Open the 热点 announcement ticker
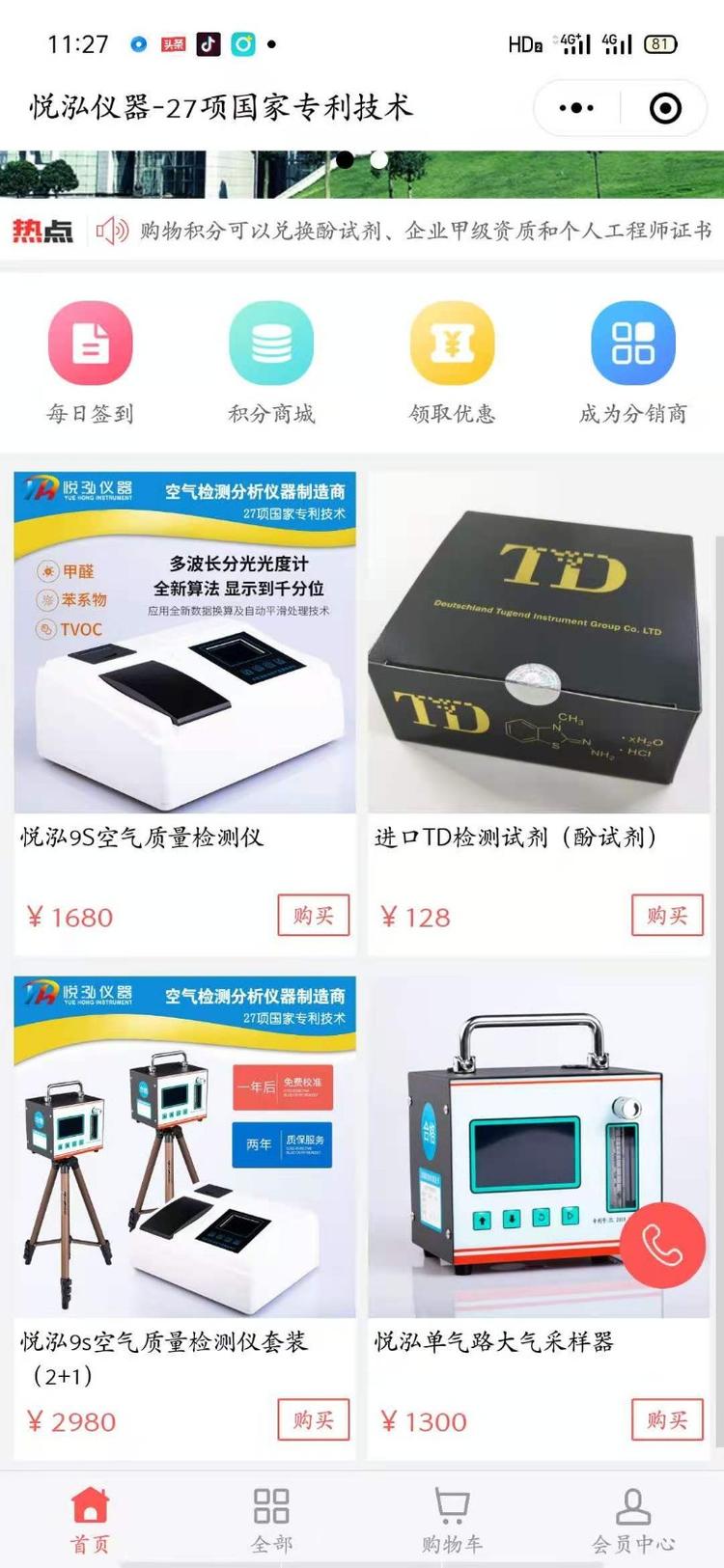Viewport: 724px width, 1568px height. (425, 231)
